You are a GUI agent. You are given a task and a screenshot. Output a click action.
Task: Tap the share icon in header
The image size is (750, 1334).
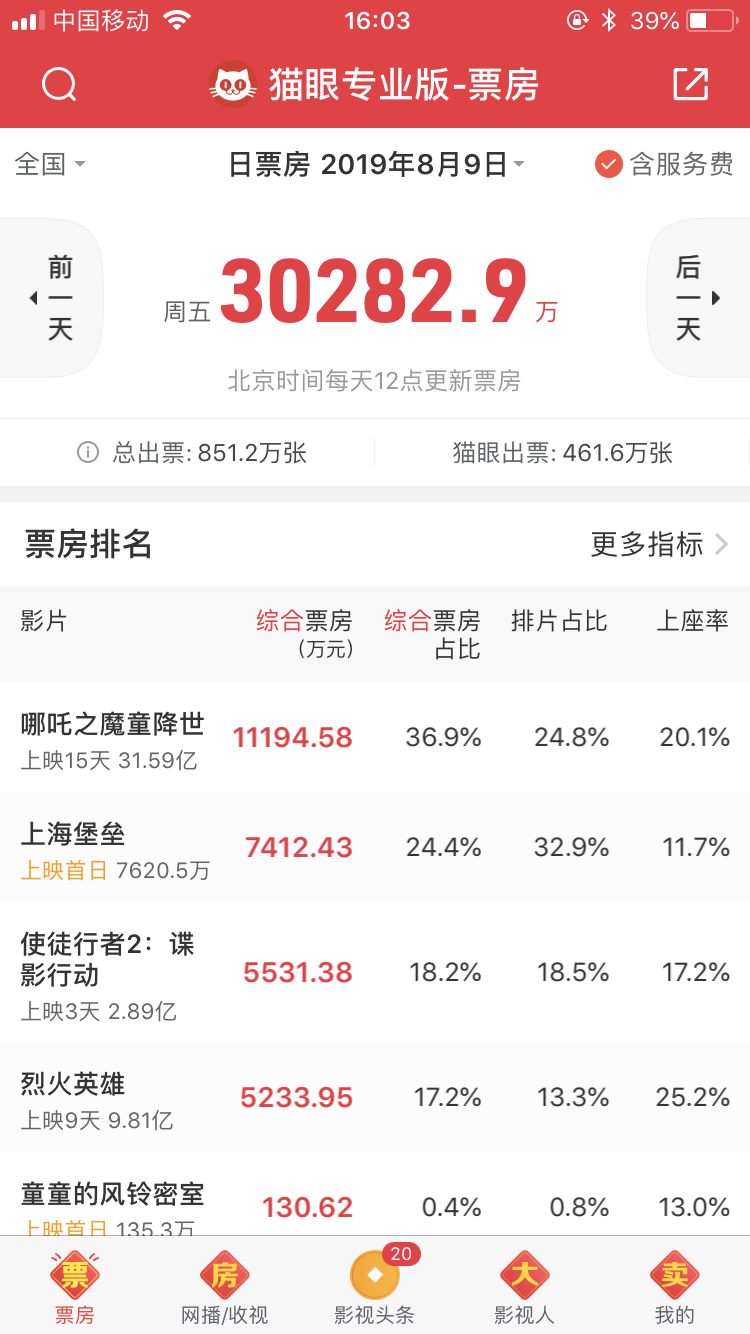[x=690, y=85]
